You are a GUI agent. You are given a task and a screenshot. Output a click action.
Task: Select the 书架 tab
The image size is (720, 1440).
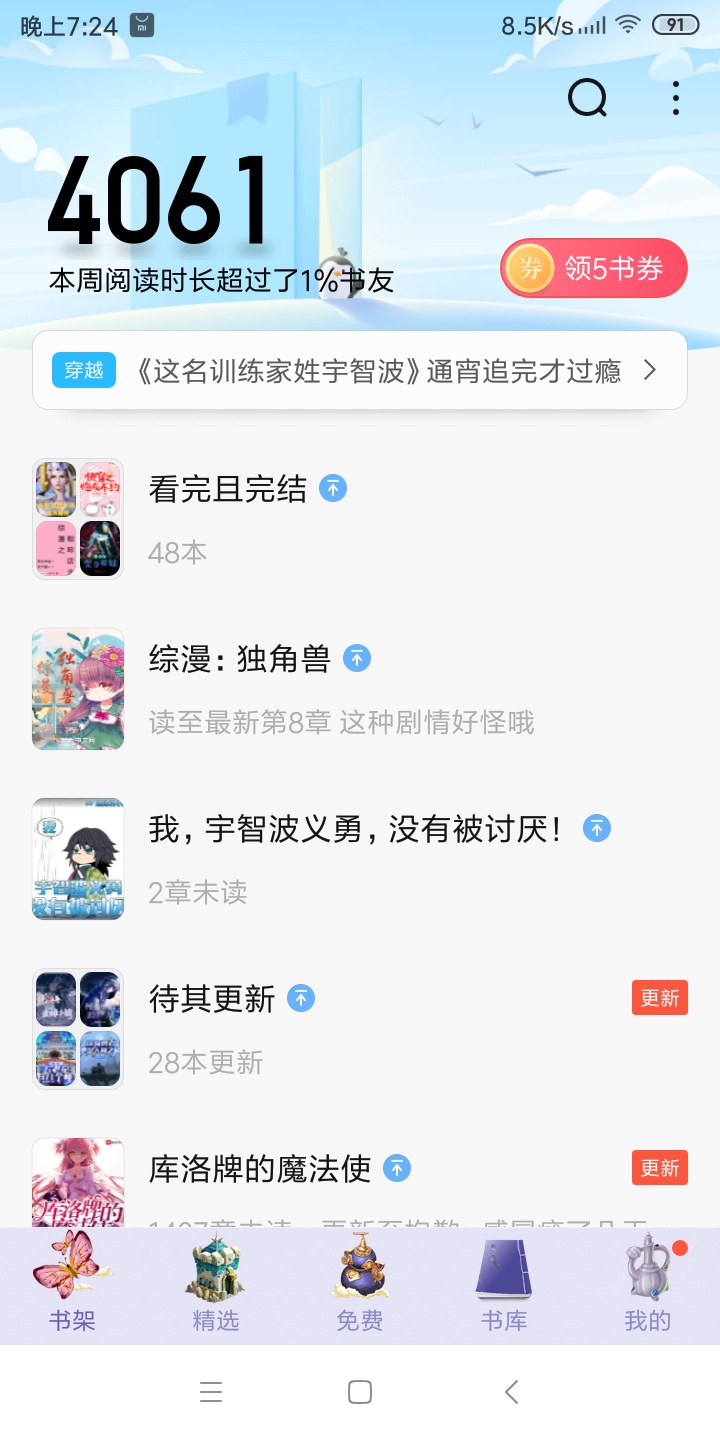click(x=72, y=1286)
